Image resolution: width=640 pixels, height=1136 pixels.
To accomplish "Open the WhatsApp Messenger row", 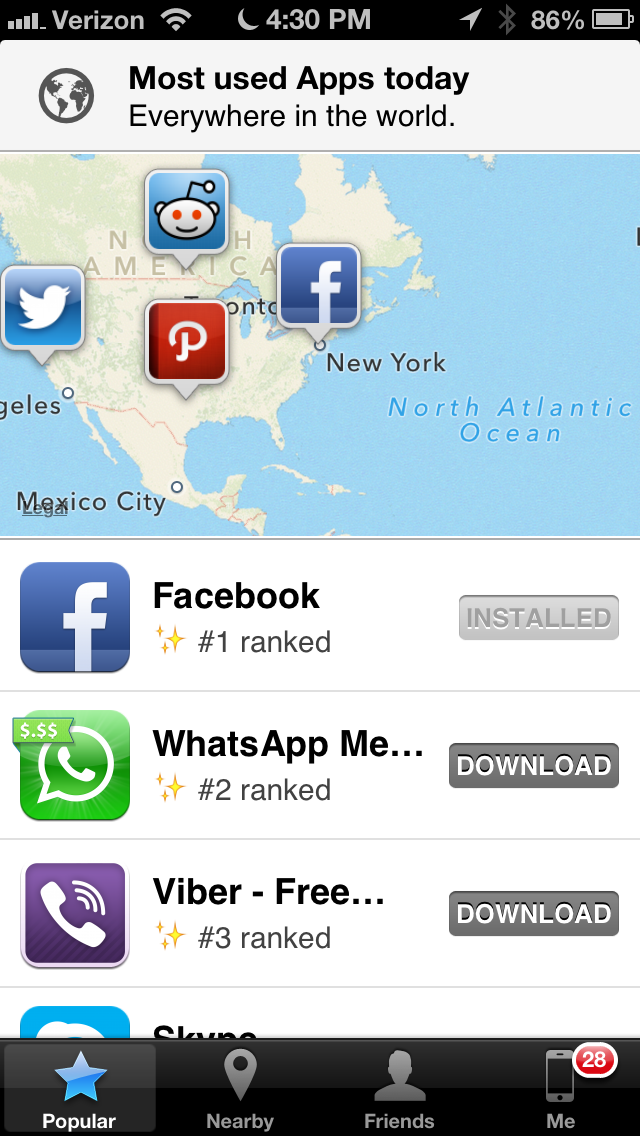I will (320, 766).
